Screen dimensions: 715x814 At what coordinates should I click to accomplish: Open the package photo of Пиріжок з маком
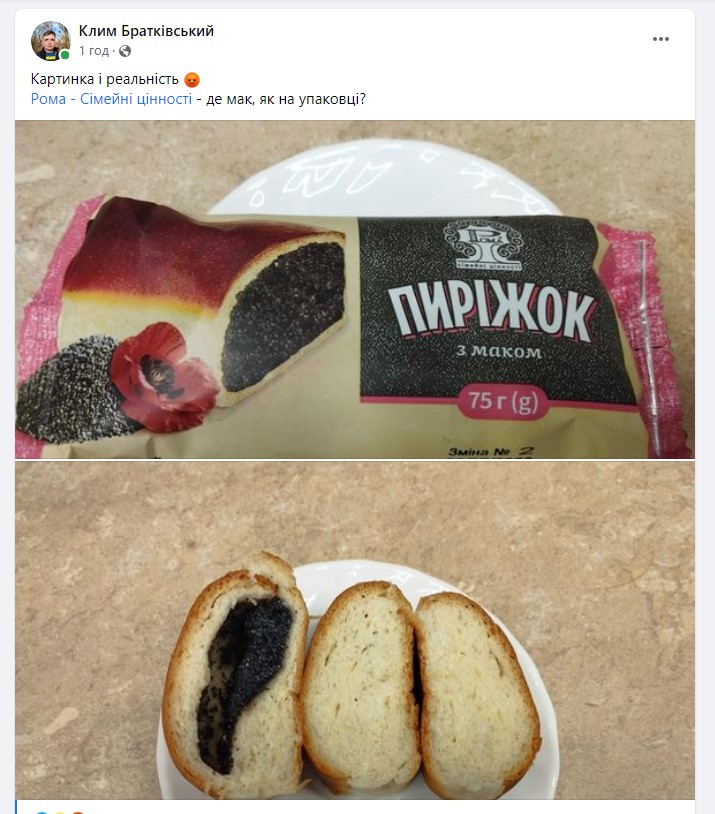tap(354, 290)
